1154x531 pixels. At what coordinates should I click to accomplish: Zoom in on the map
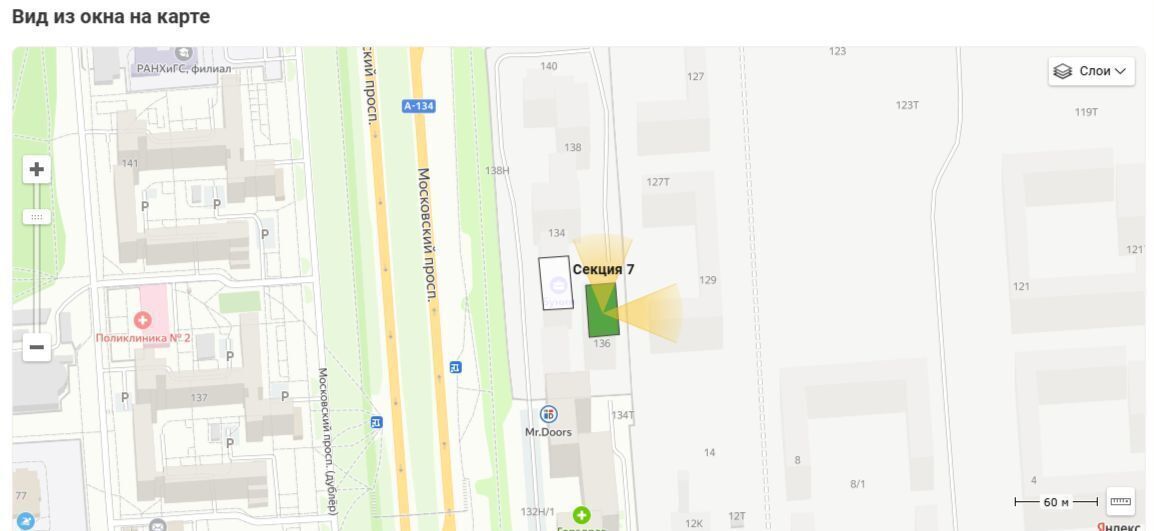37,170
